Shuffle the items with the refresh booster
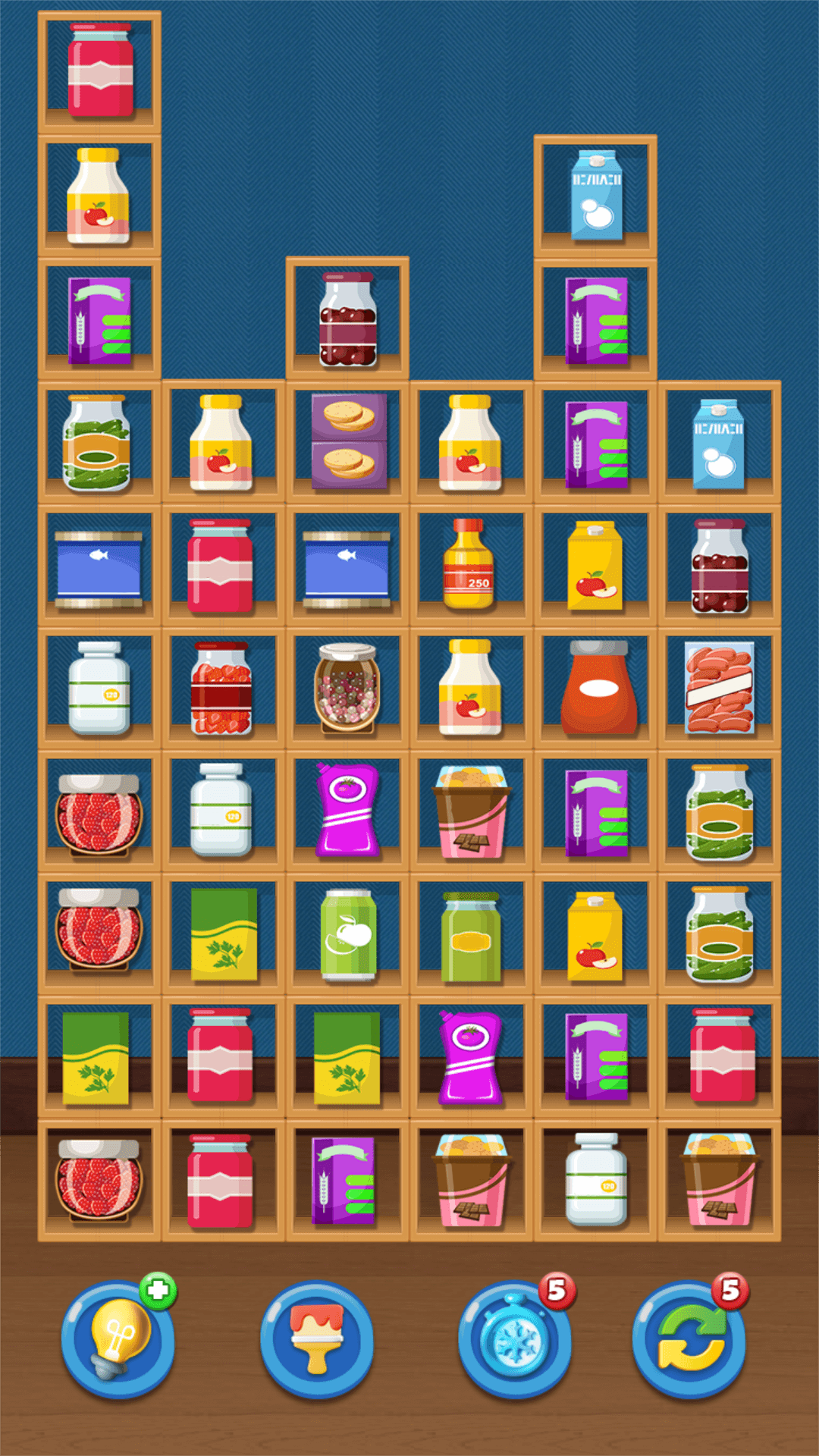Image resolution: width=819 pixels, height=1456 pixels. 689,1341
